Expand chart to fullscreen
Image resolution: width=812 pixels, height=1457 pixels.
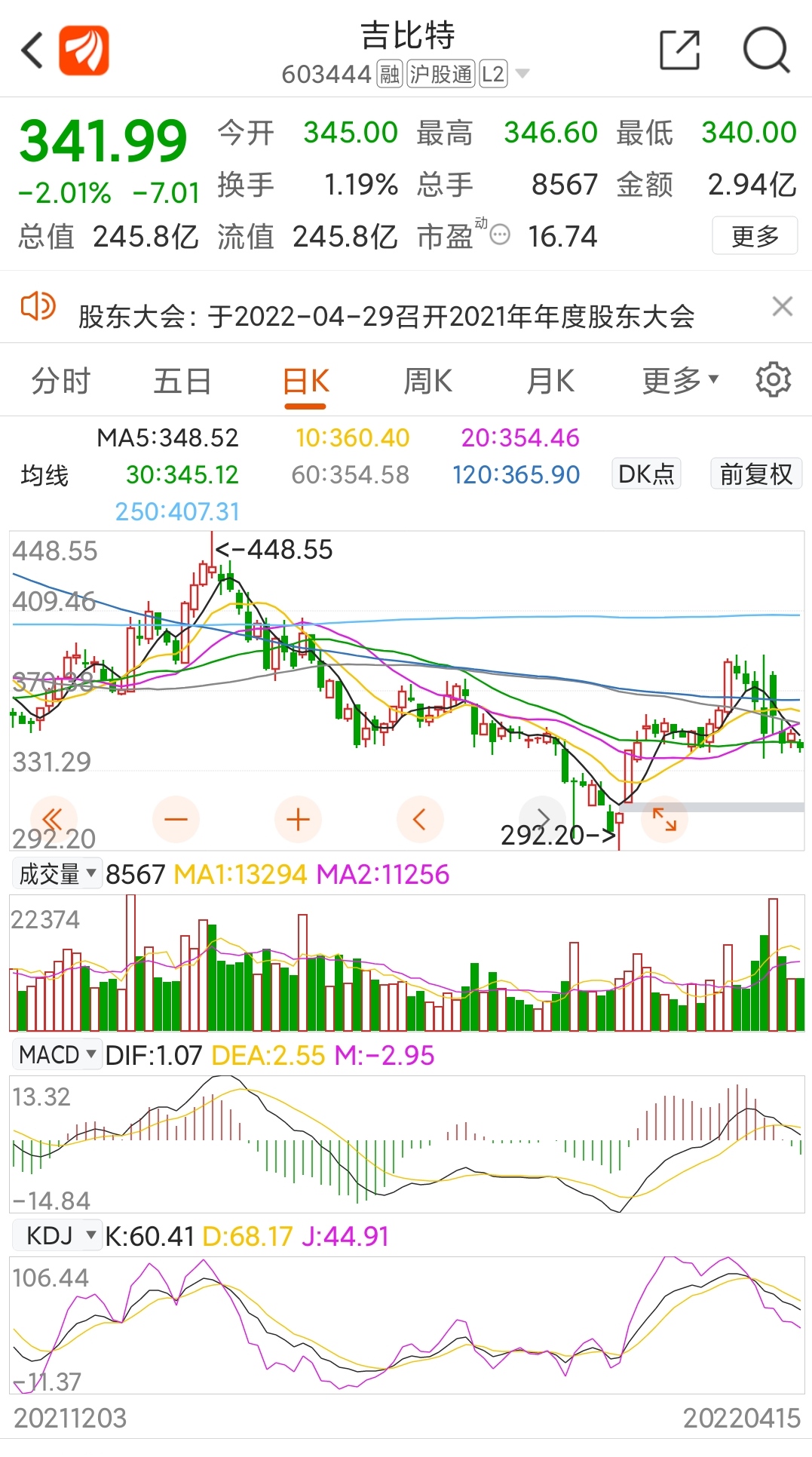[664, 820]
